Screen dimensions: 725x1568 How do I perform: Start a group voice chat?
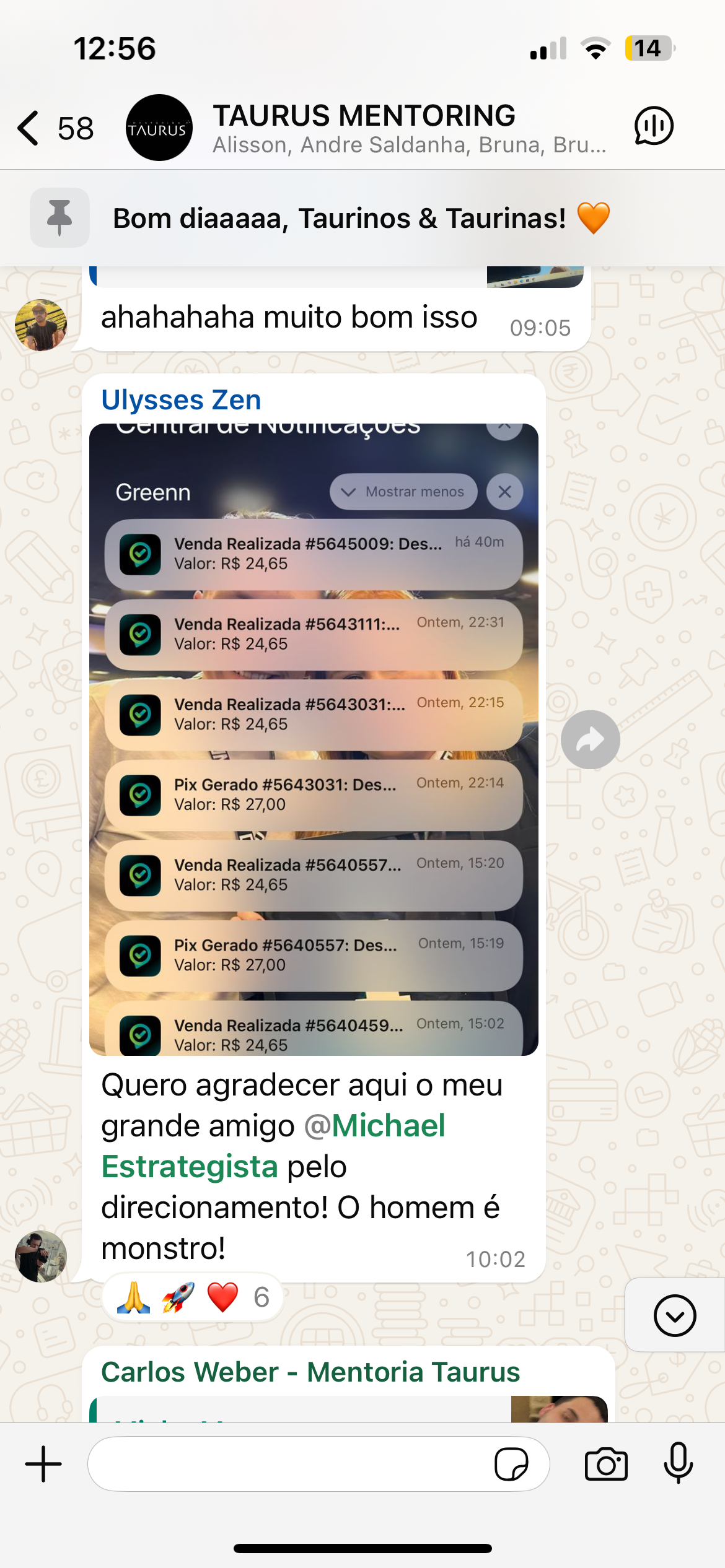653,126
